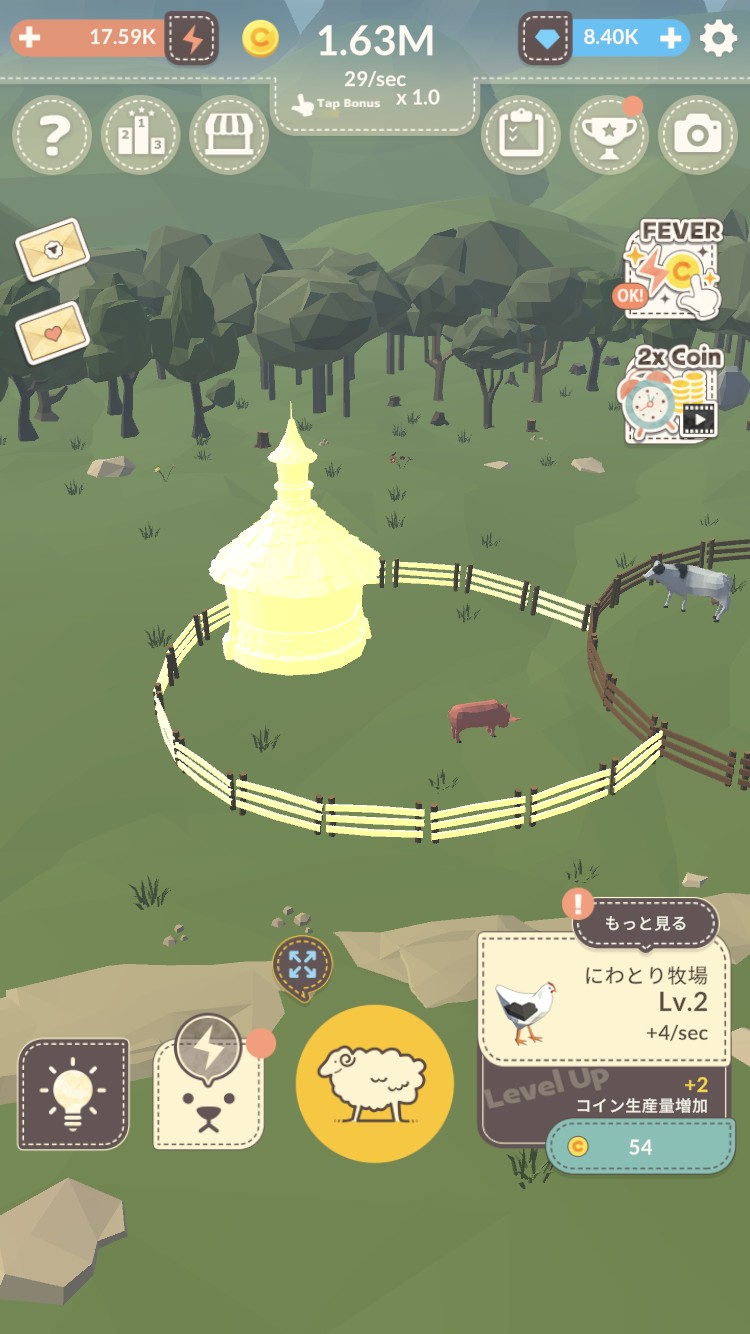Tap the yellow sheep button
750x1334 pixels.
coord(374,1084)
